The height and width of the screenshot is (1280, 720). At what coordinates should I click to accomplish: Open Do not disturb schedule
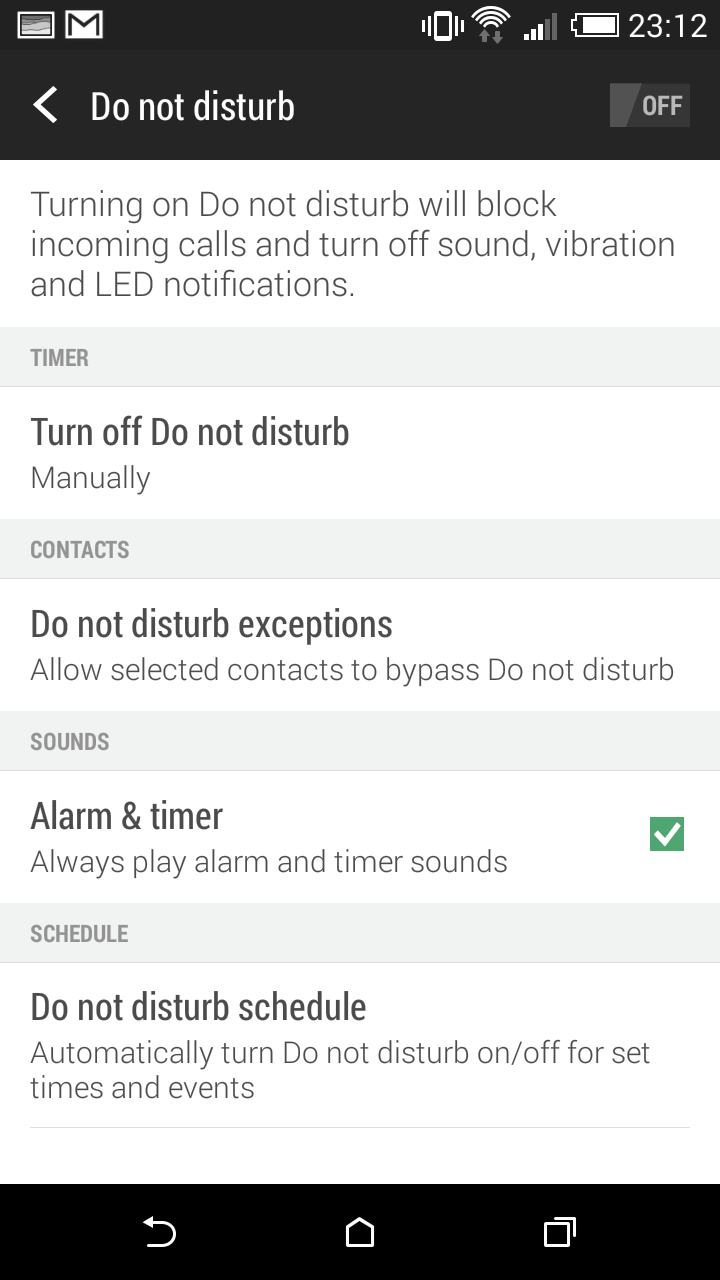(x=360, y=1045)
